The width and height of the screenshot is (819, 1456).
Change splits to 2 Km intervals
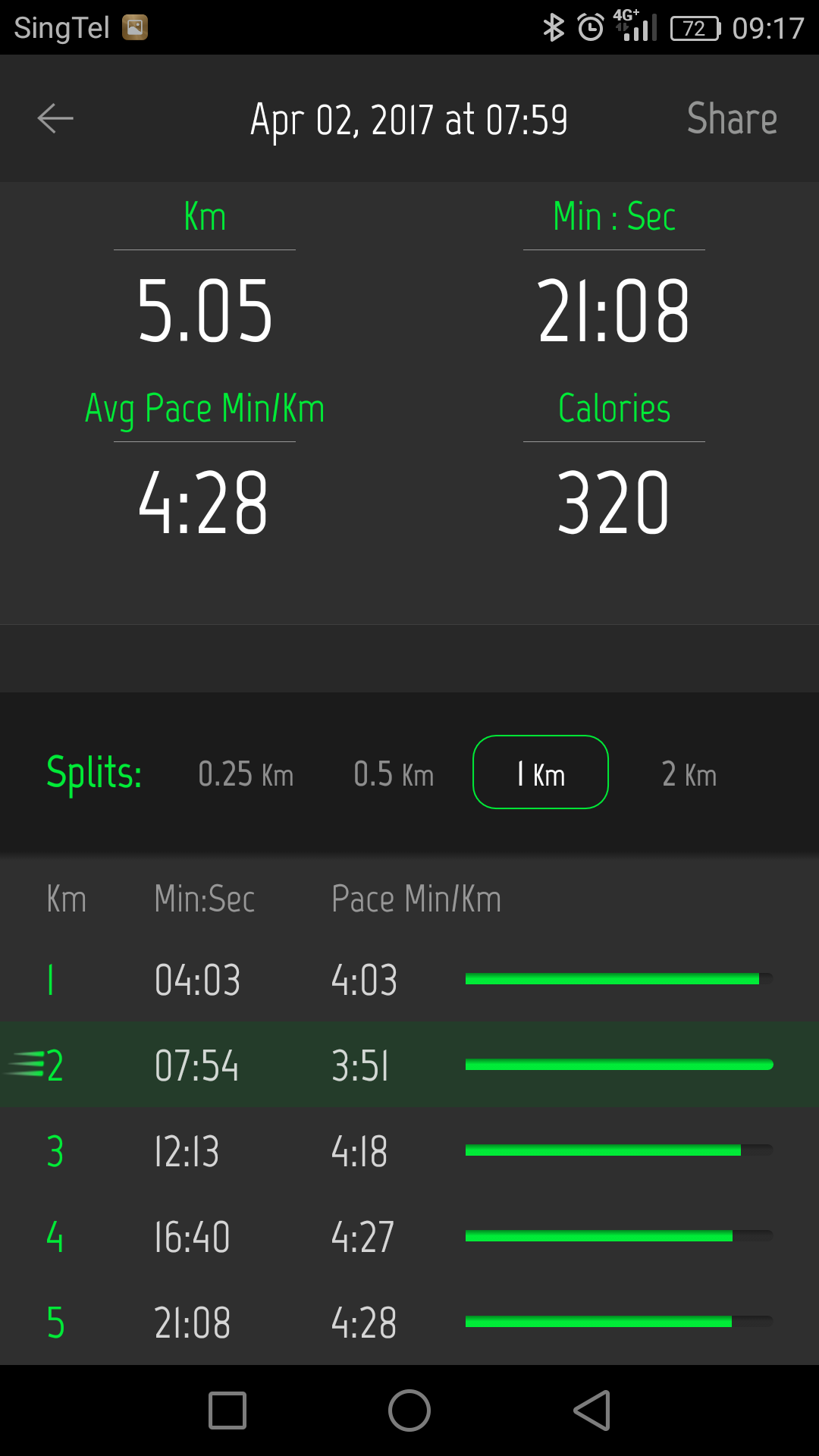click(689, 774)
